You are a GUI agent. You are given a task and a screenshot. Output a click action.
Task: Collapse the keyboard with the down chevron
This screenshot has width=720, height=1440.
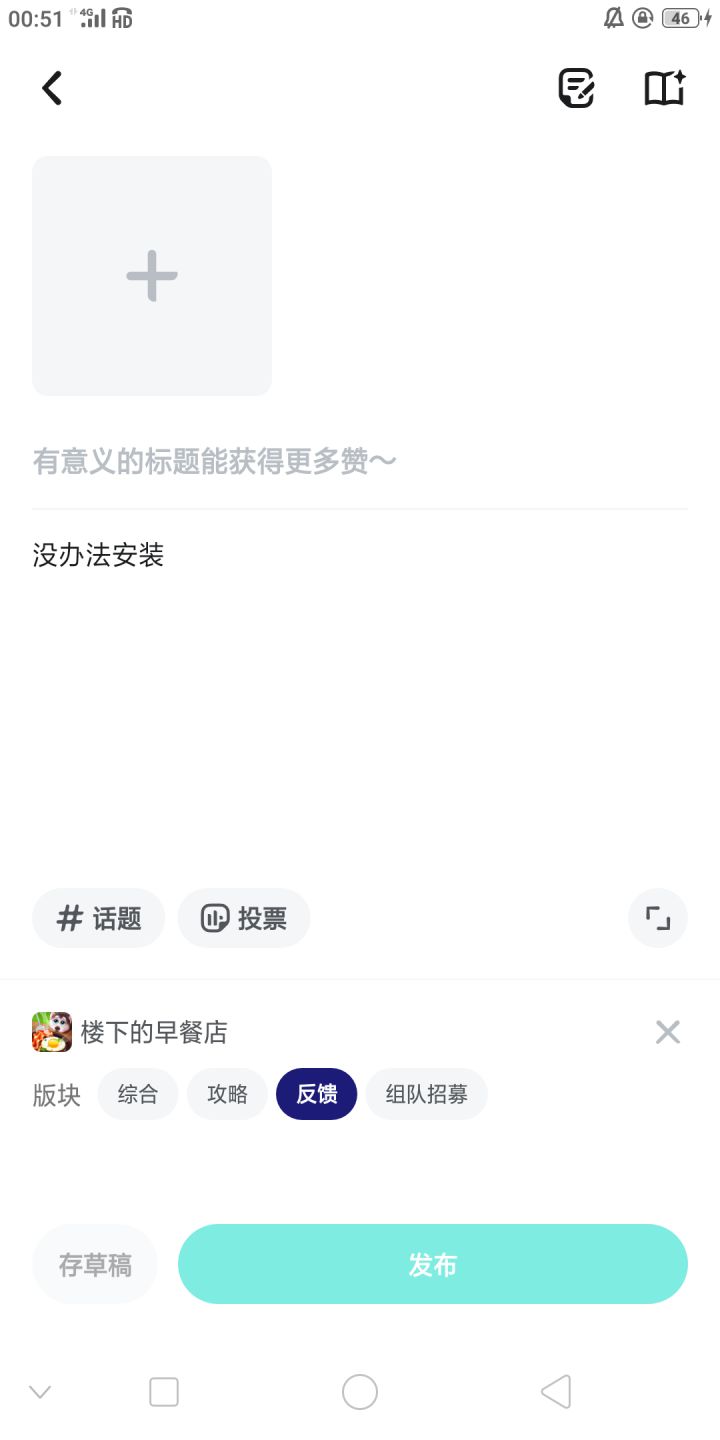coord(40,1391)
